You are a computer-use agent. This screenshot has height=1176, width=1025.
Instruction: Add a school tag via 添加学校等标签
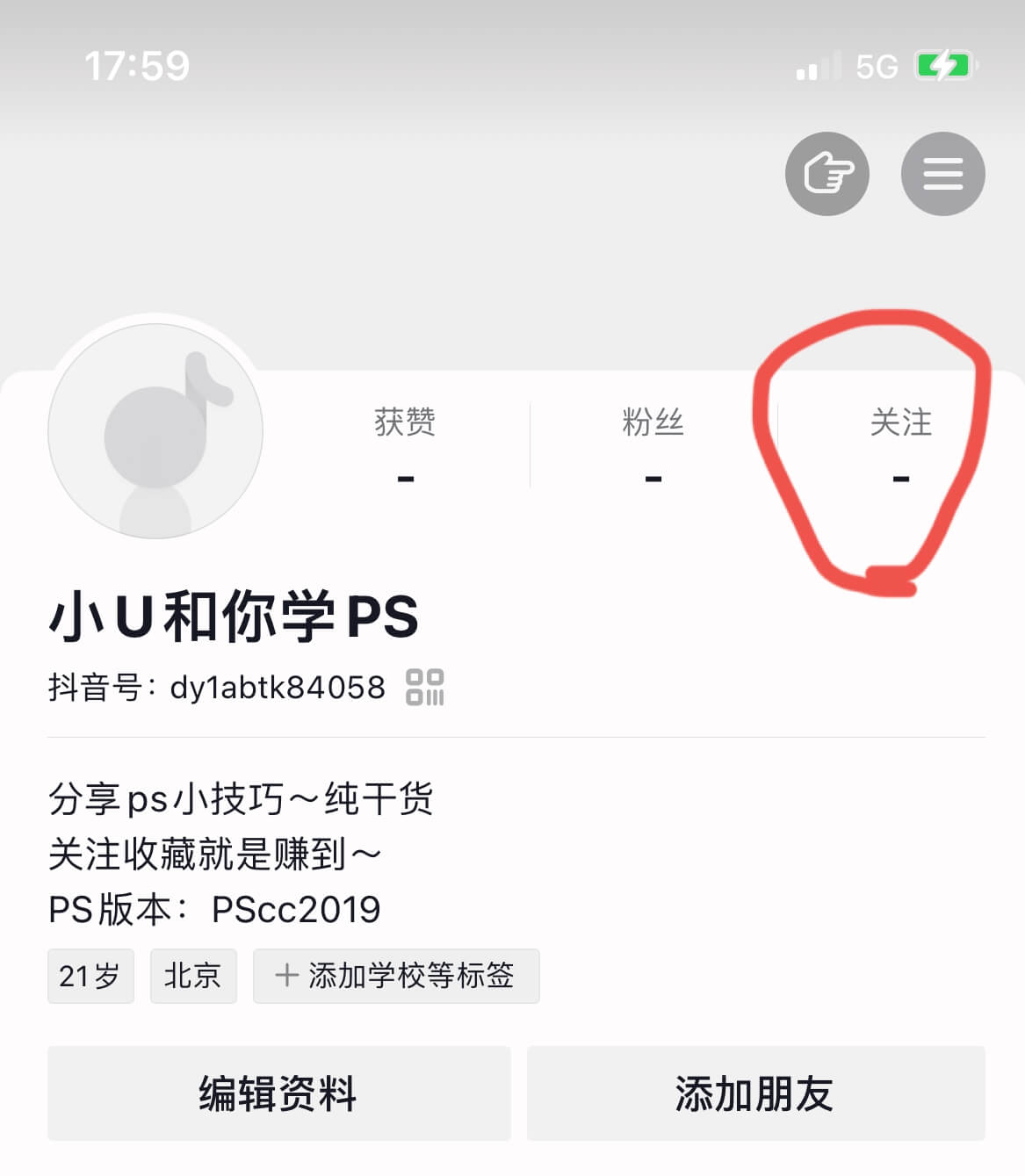(396, 976)
